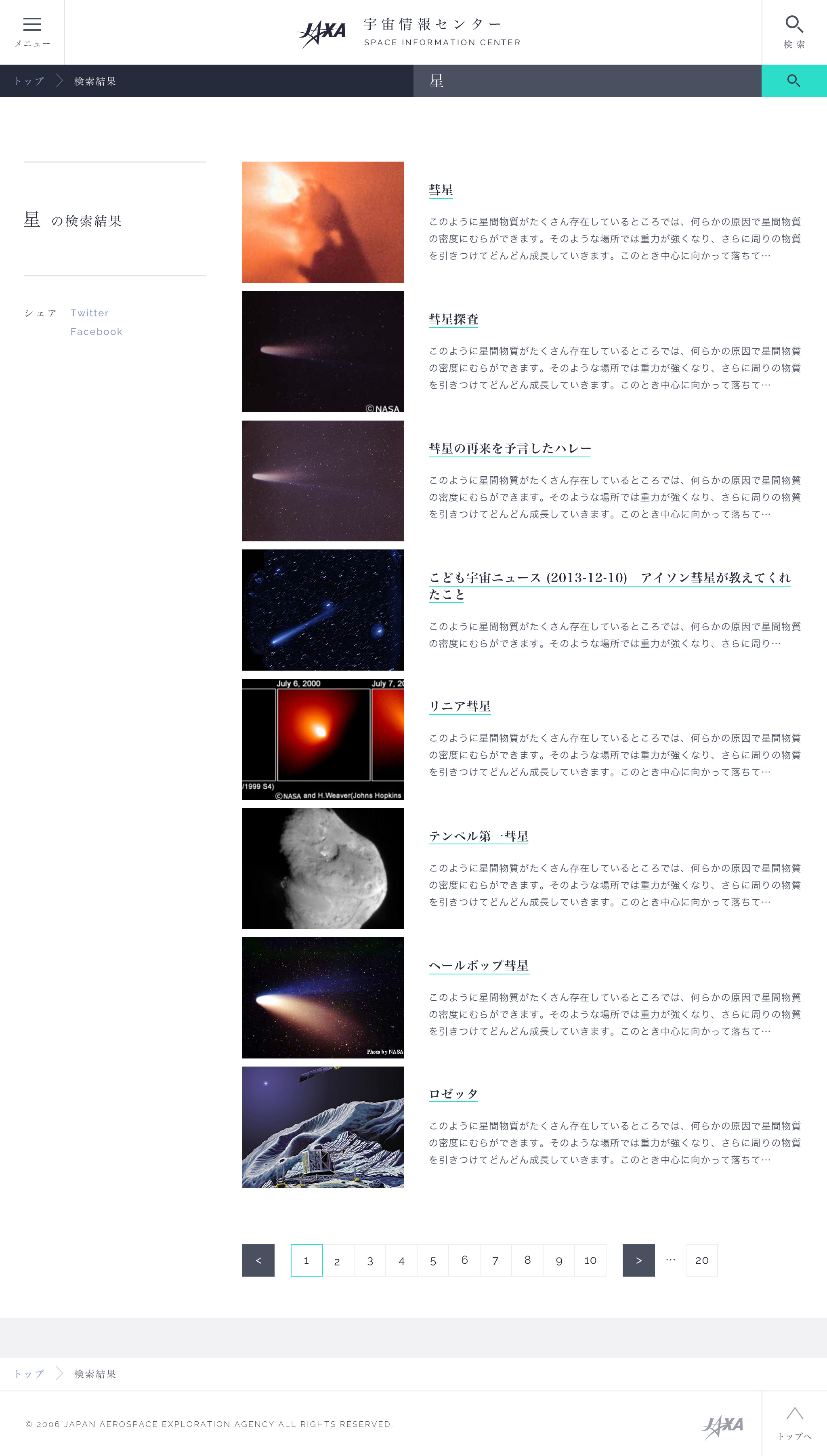Open the 彗星 result title
827x1456 pixels.
coord(441,190)
